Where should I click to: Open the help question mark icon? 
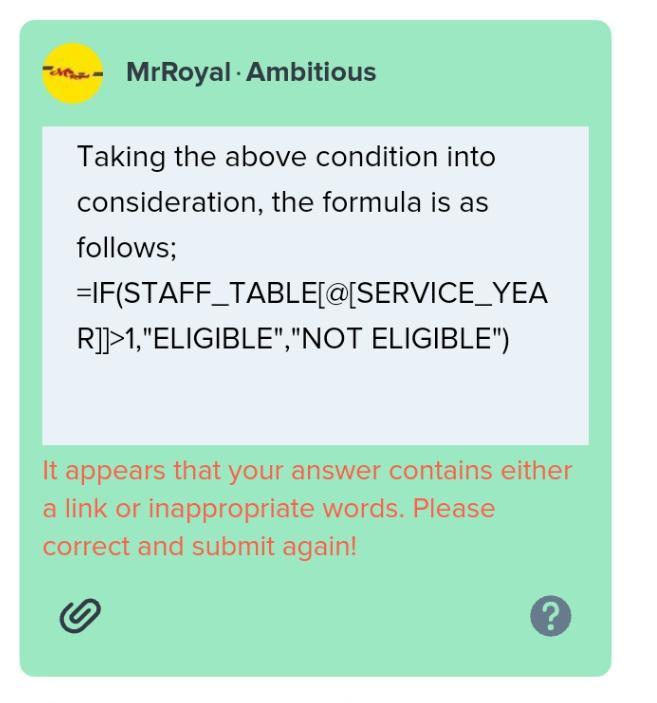pyautogui.click(x=550, y=616)
